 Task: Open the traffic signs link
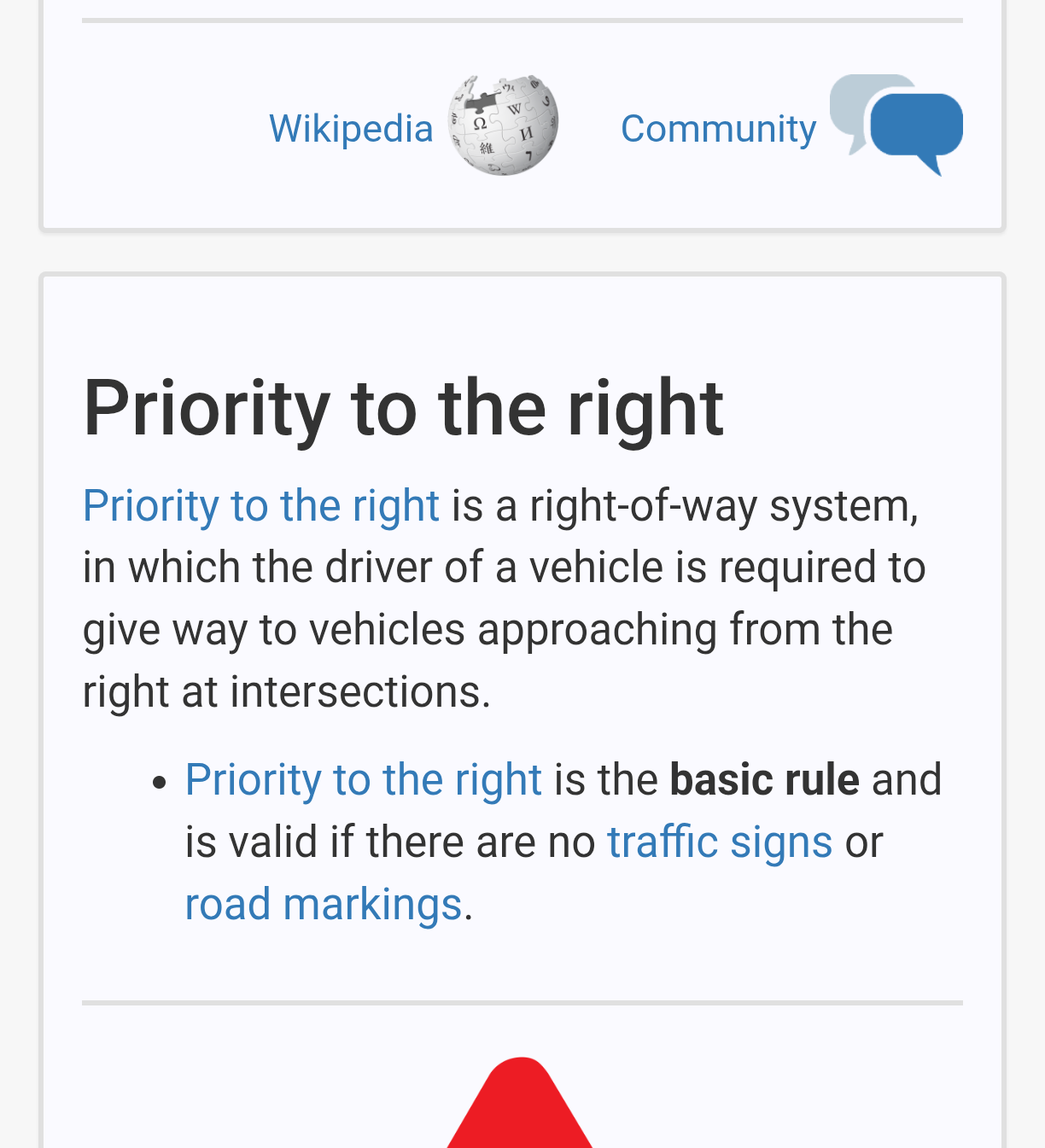(x=719, y=842)
